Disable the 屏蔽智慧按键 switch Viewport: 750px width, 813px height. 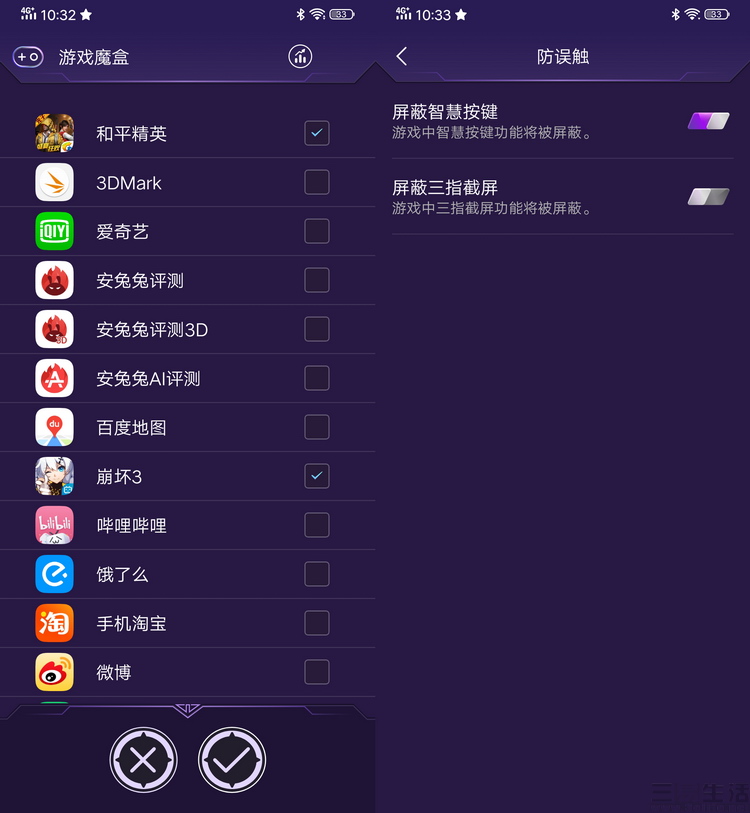coord(709,121)
